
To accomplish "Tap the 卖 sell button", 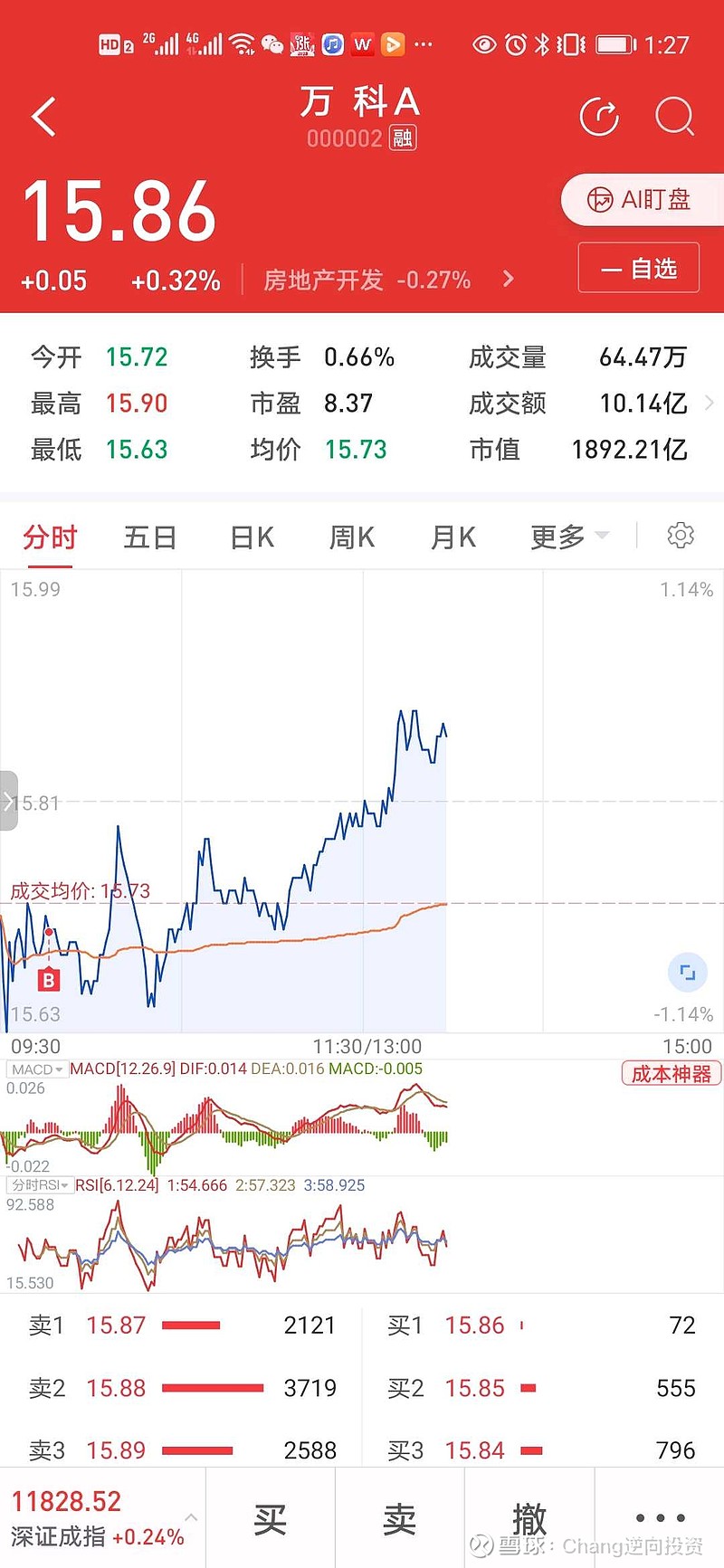I will (400, 1519).
